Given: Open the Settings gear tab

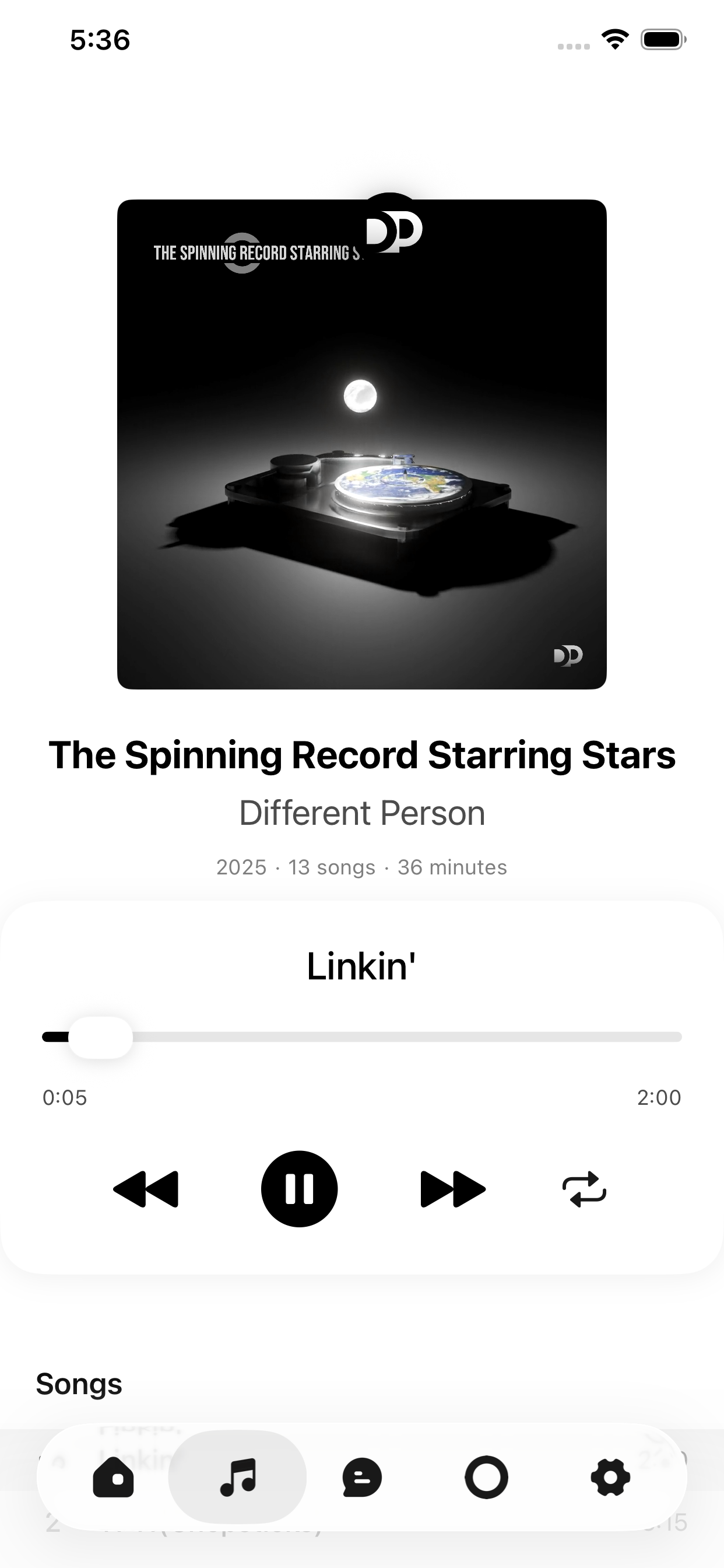Looking at the screenshot, I should click(x=610, y=1478).
